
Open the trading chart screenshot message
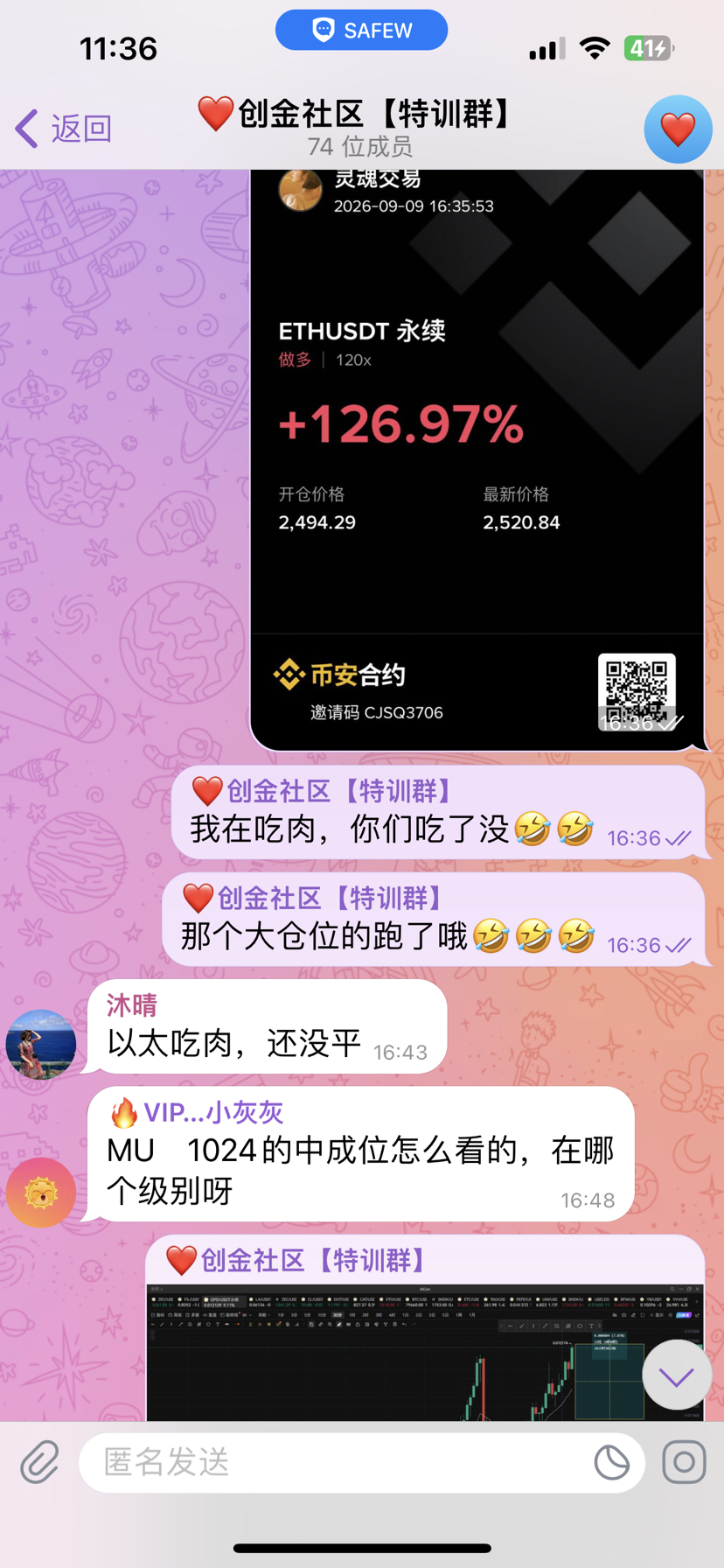click(x=426, y=1352)
